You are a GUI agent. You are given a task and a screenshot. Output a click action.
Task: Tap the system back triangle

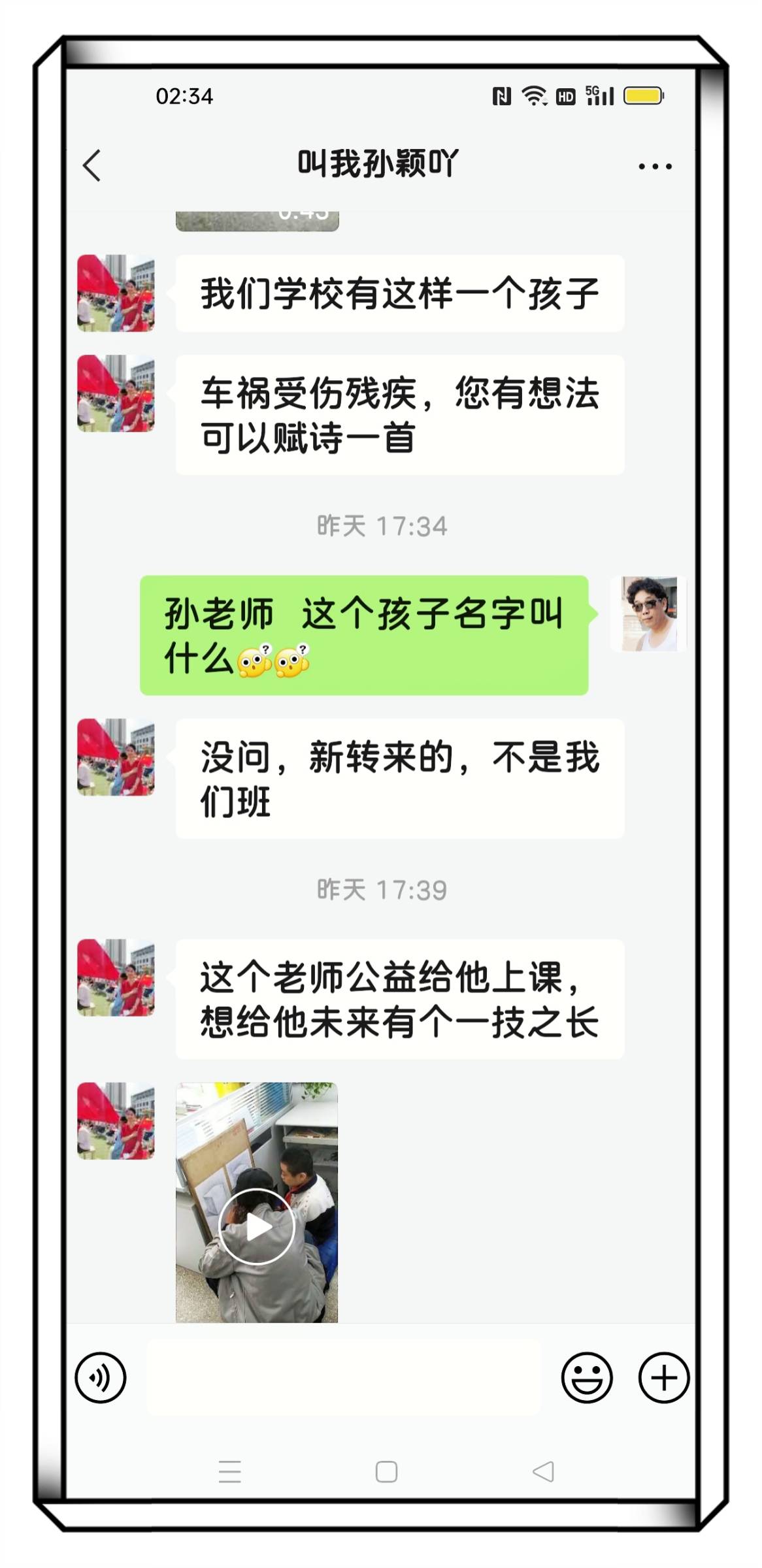point(543,1472)
